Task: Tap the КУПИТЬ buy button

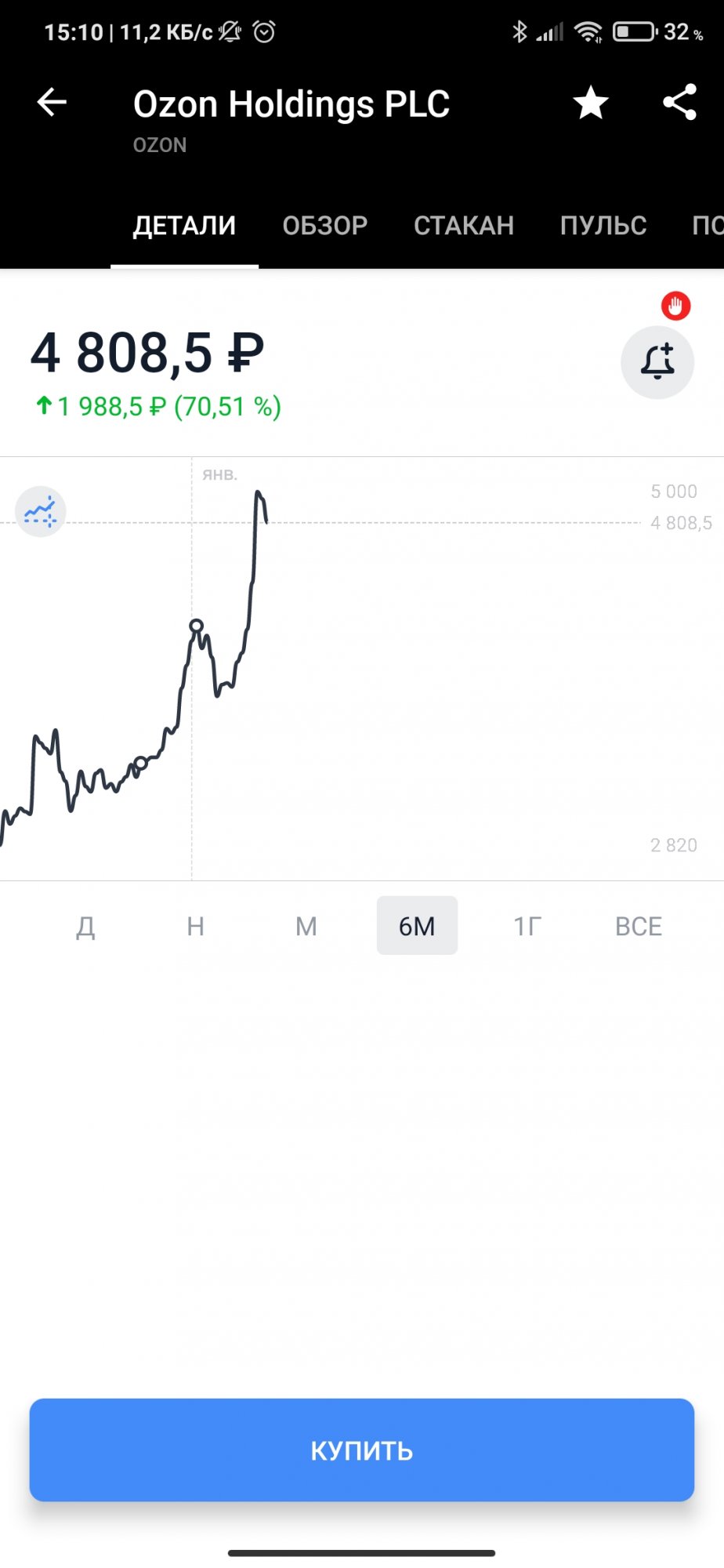Action: tap(362, 1450)
